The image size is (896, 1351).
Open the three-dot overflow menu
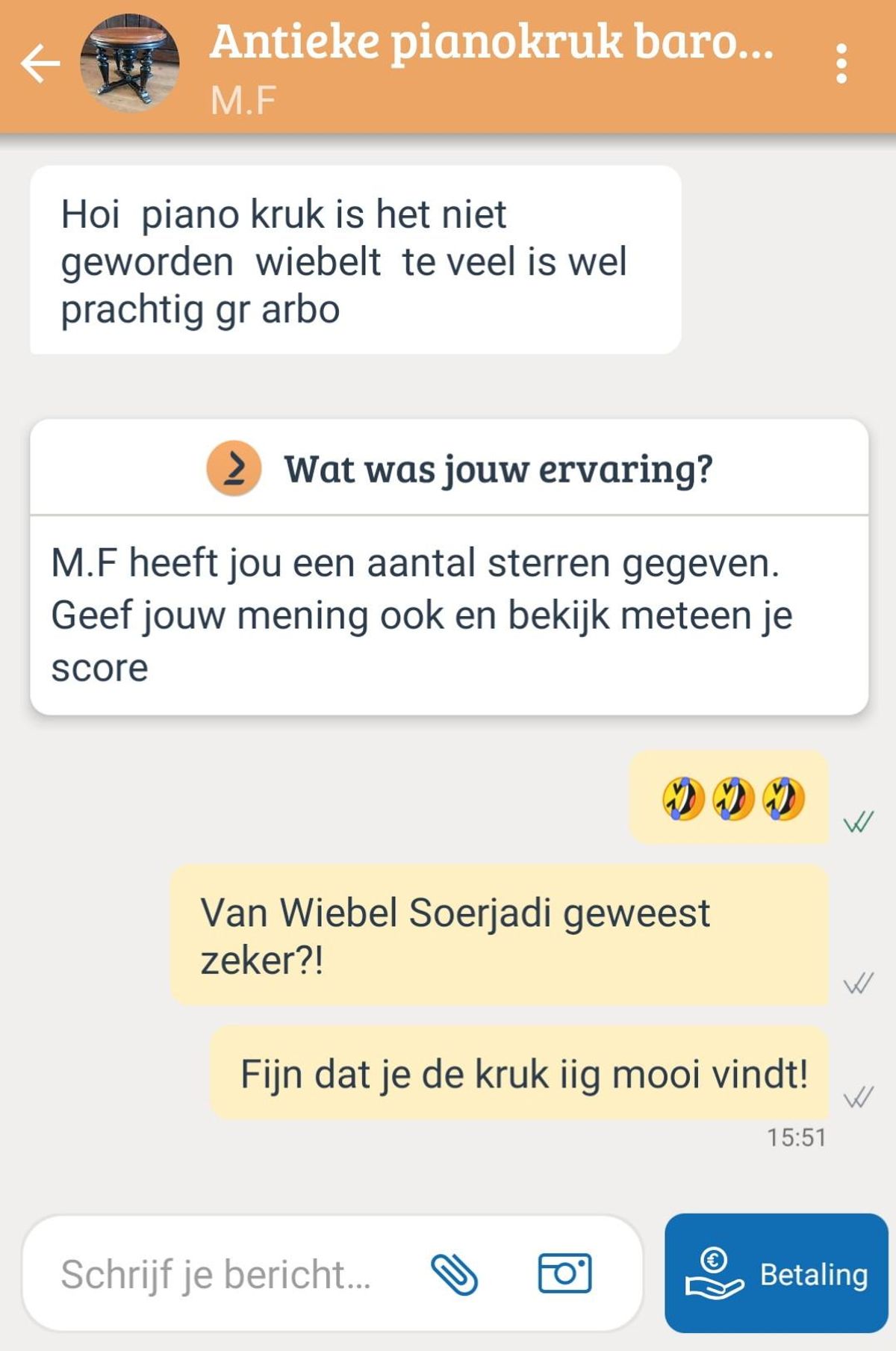(x=841, y=63)
